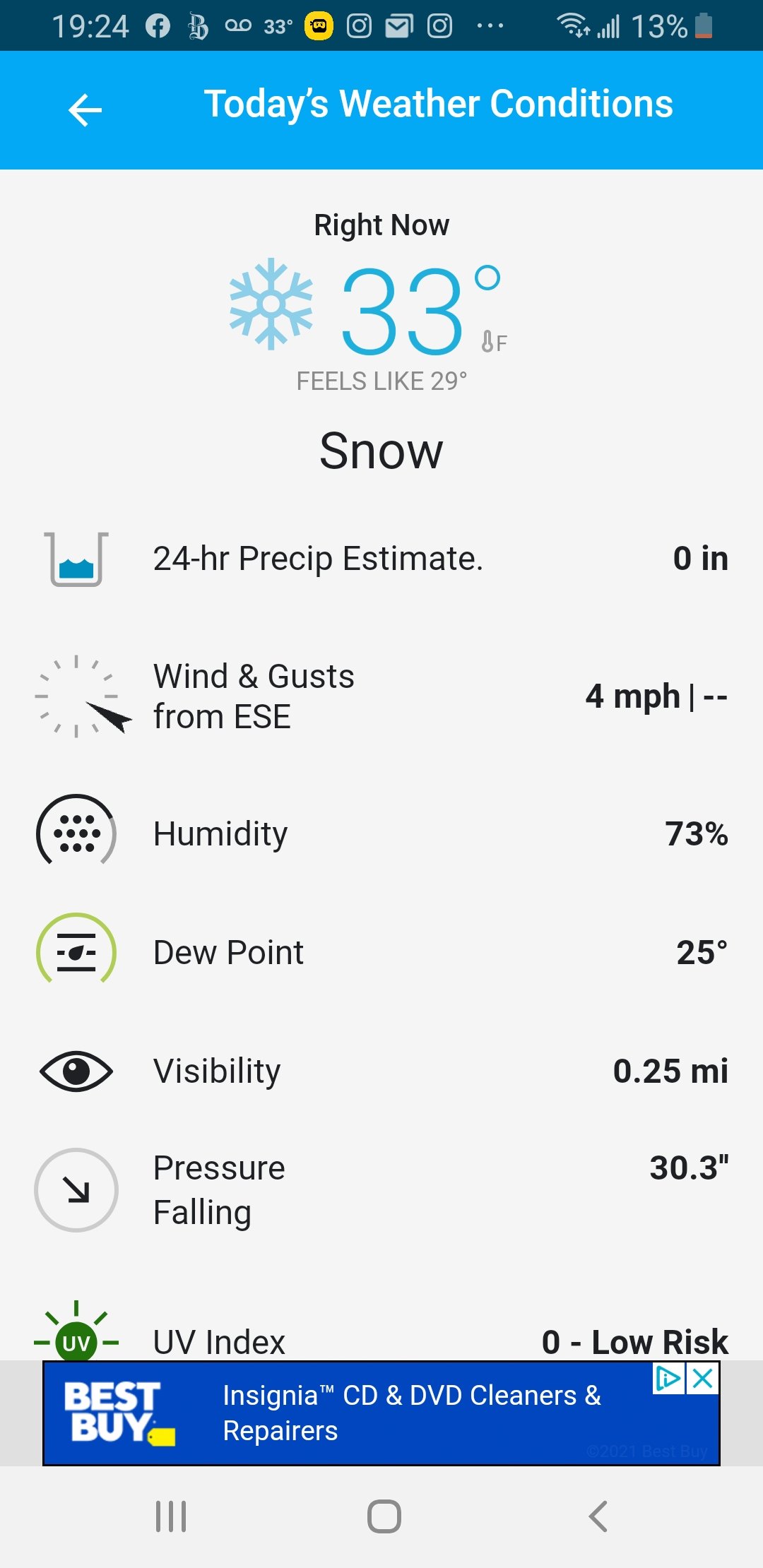Go back using the header arrow
This screenshot has height=1568, width=763.
pos(85,110)
